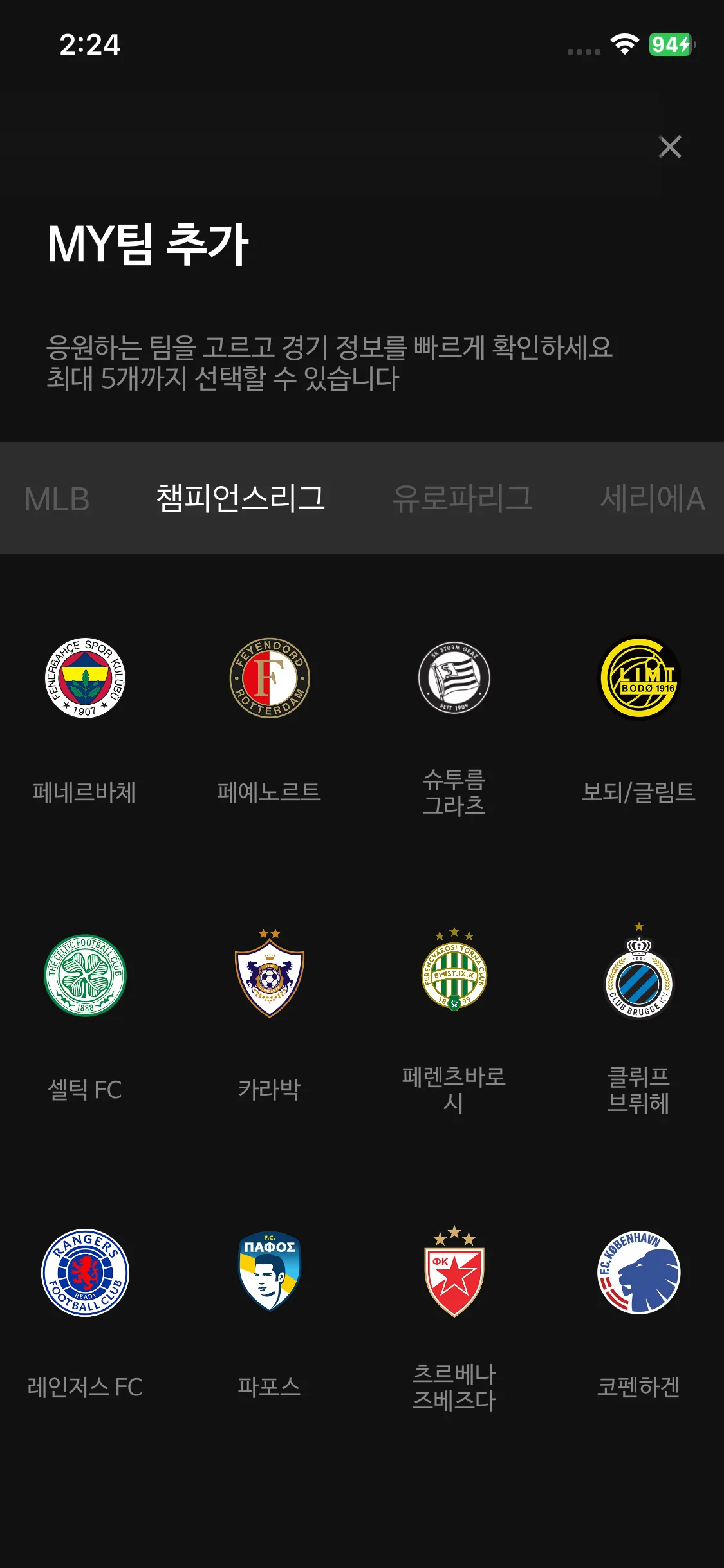The image size is (724, 1568).
Task: Add 페네르바체 by tapping its name label
Action: (87, 794)
